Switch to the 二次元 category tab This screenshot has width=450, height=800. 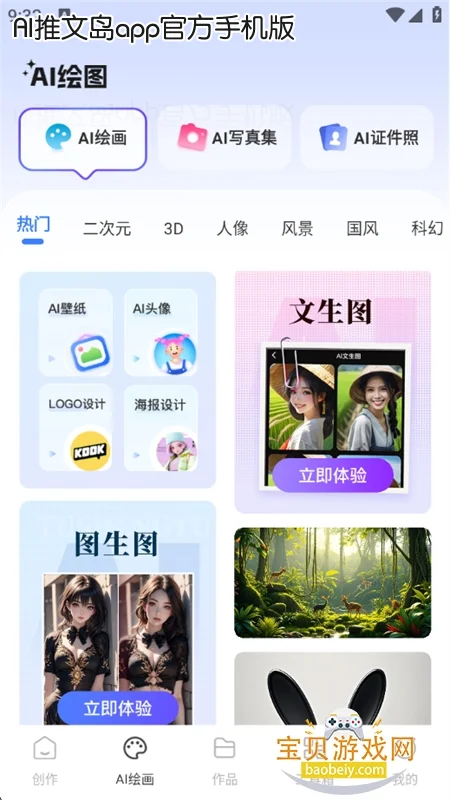point(107,229)
